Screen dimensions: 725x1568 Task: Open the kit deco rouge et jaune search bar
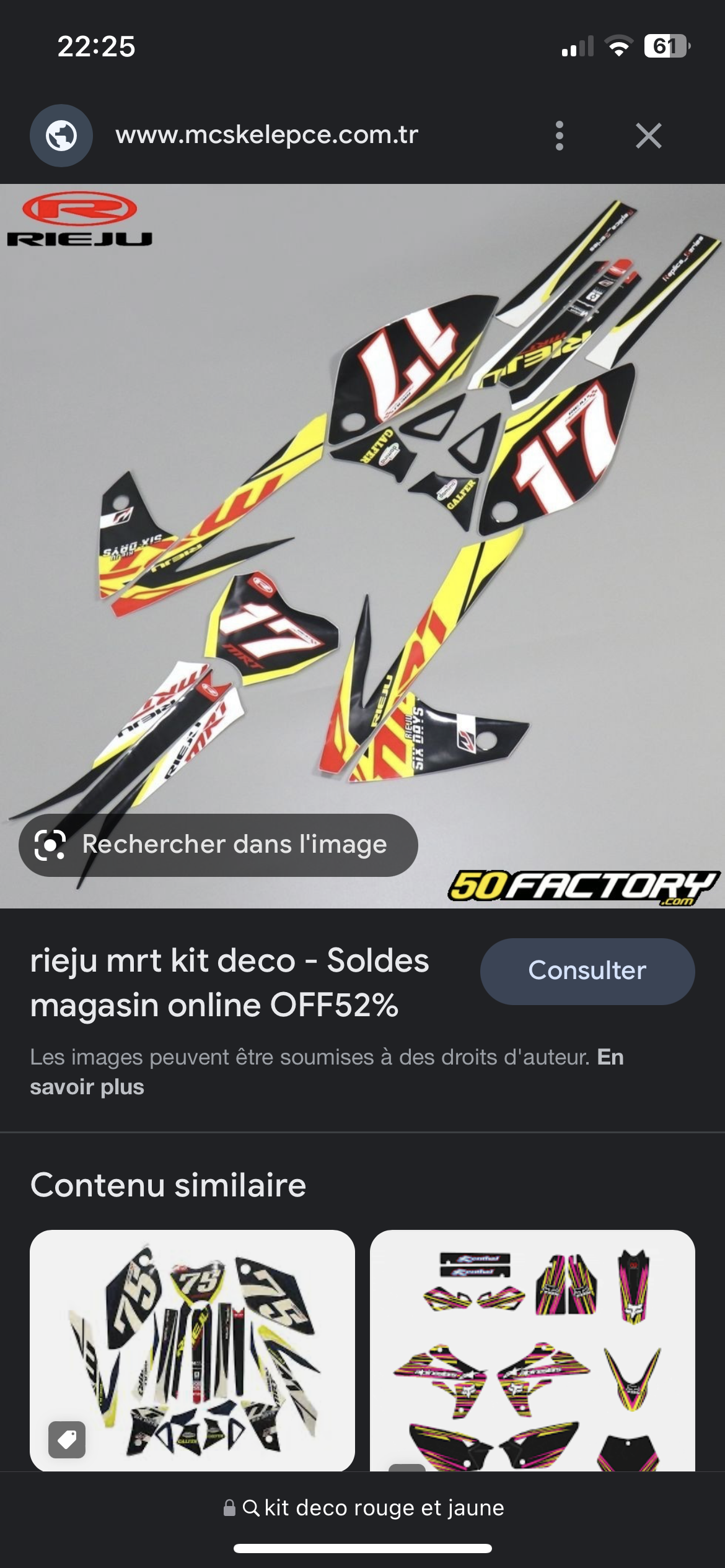click(x=363, y=1507)
